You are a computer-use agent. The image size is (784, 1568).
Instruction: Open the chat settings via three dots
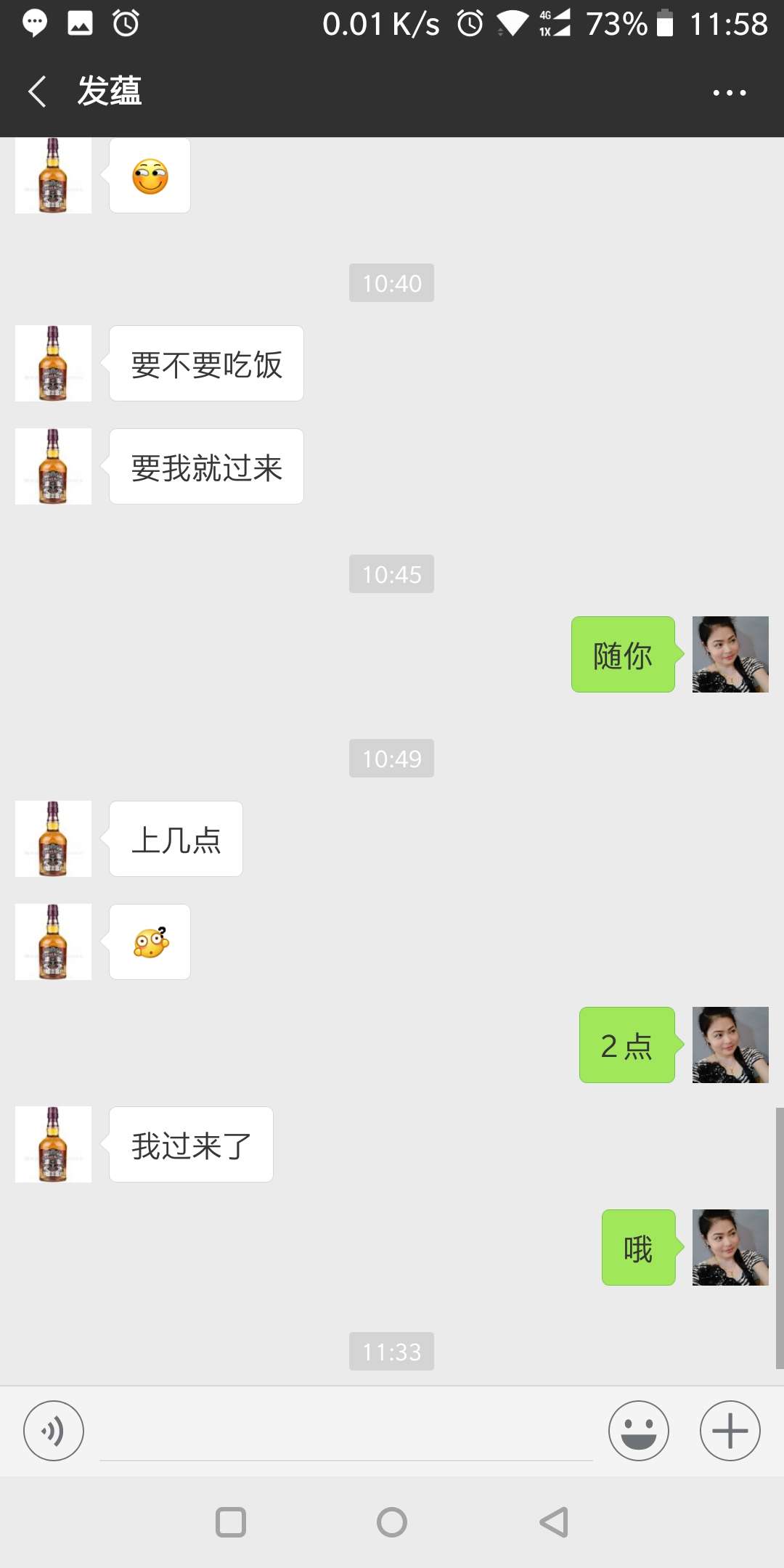coord(730,91)
